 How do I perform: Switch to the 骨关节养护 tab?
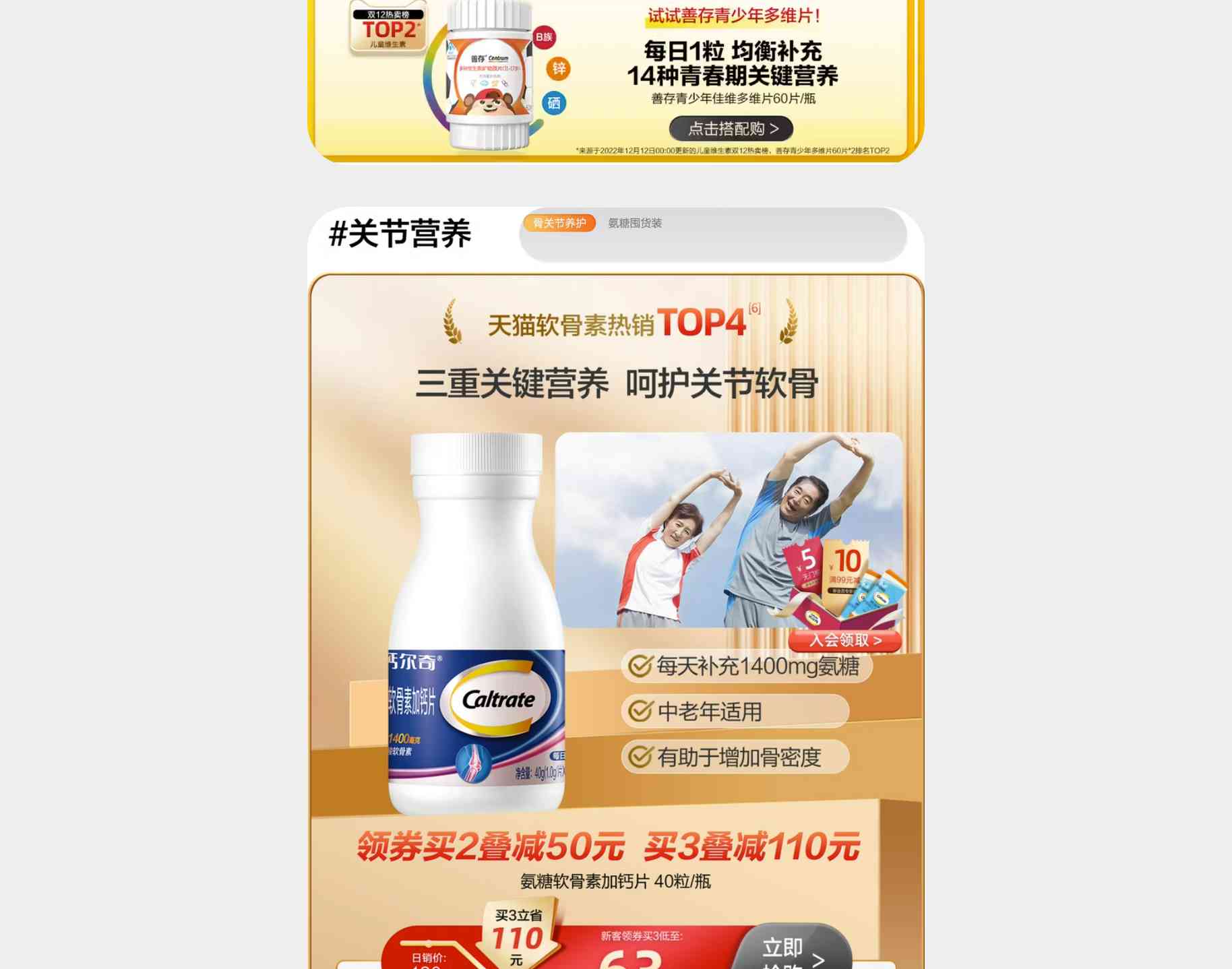[559, 223]
